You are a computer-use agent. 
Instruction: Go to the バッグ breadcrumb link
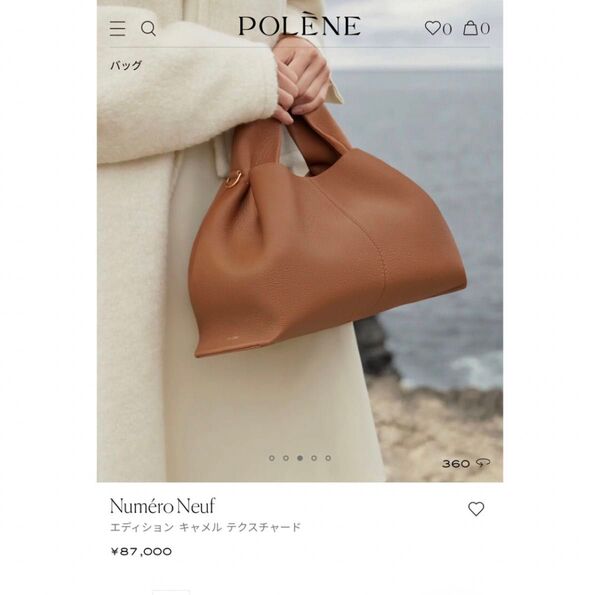(125, 66)
